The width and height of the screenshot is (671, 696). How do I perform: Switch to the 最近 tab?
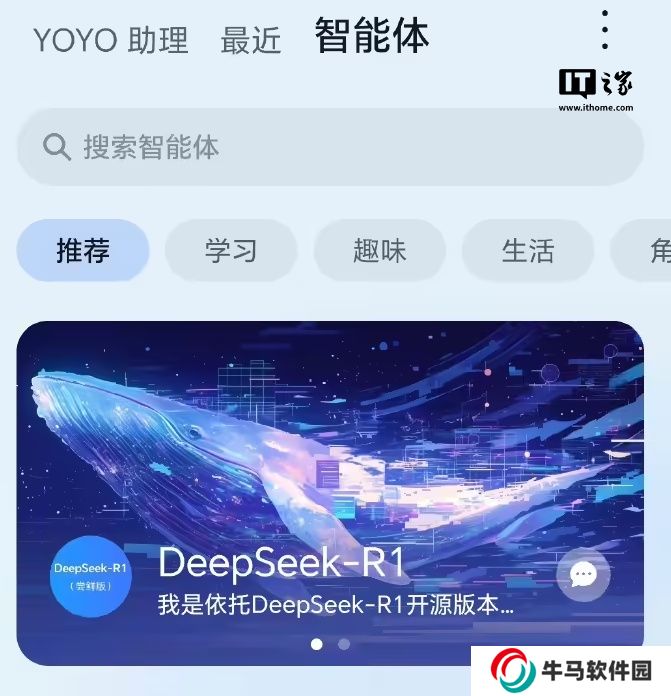click(x=250, y=40)
